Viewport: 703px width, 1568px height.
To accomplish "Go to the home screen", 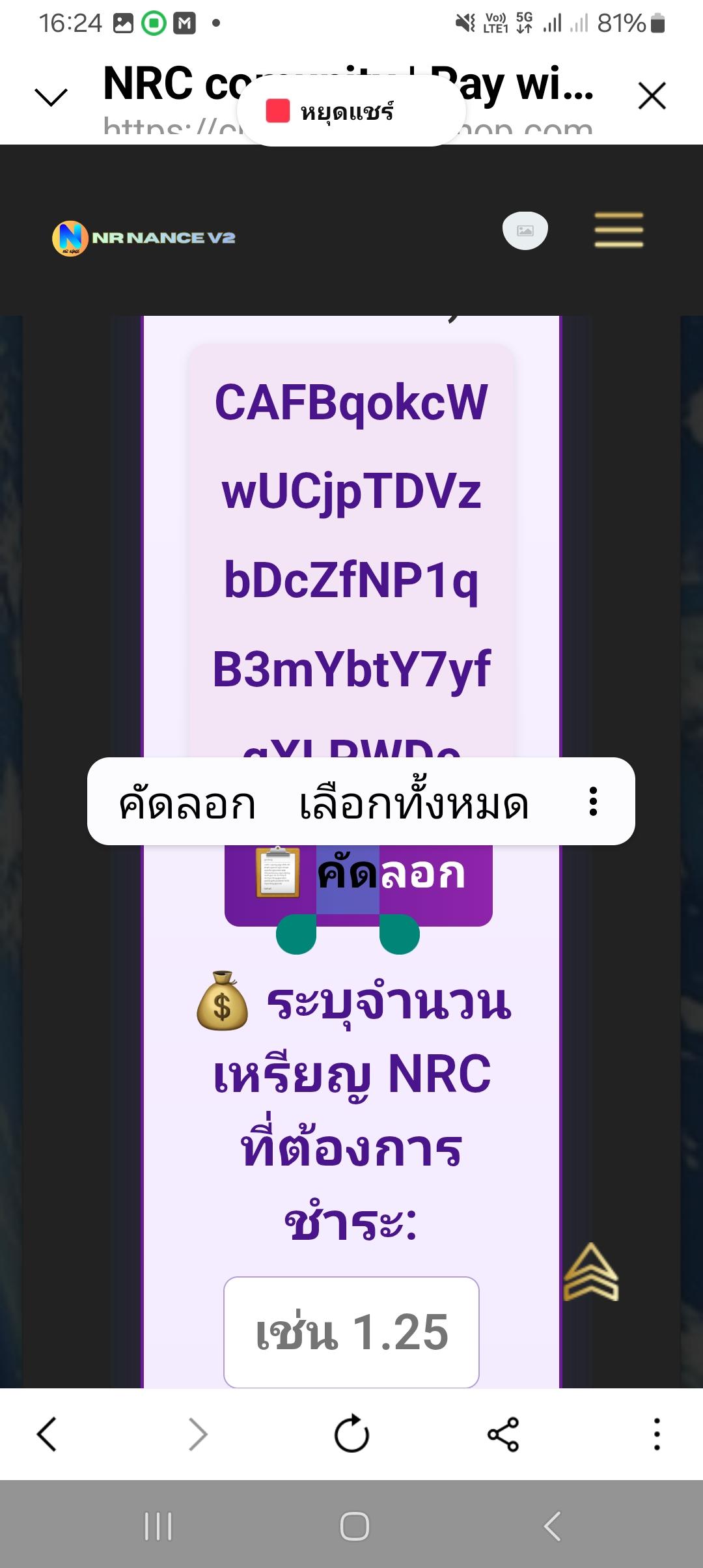I will [x=355, y=1526].
